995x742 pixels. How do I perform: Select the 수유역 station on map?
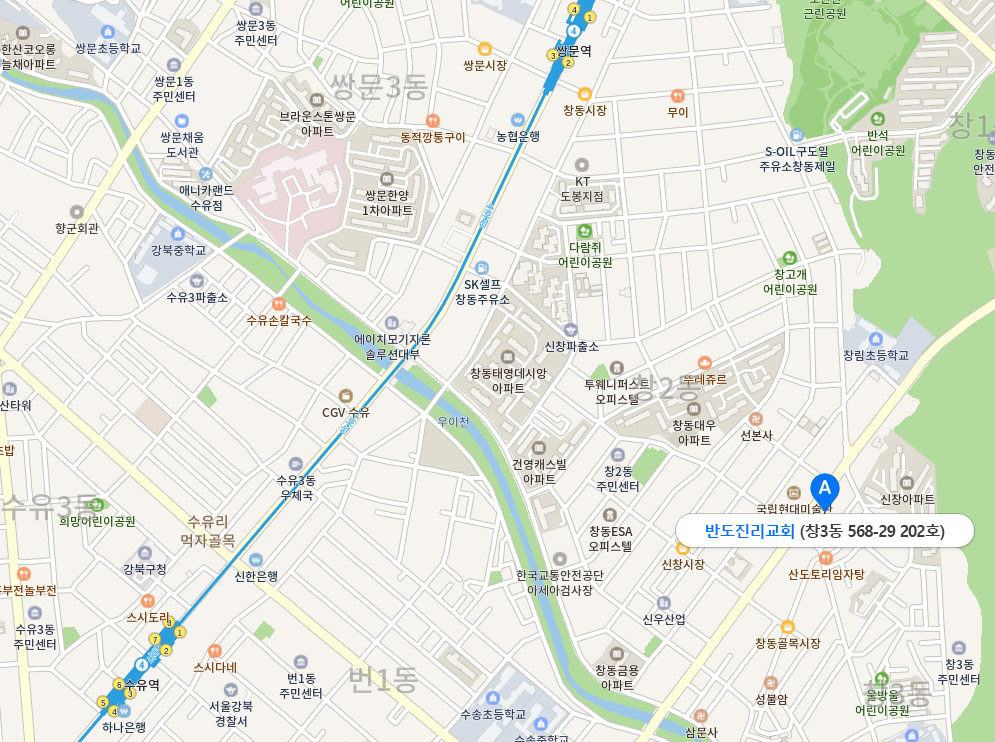(x=141, y=683)
